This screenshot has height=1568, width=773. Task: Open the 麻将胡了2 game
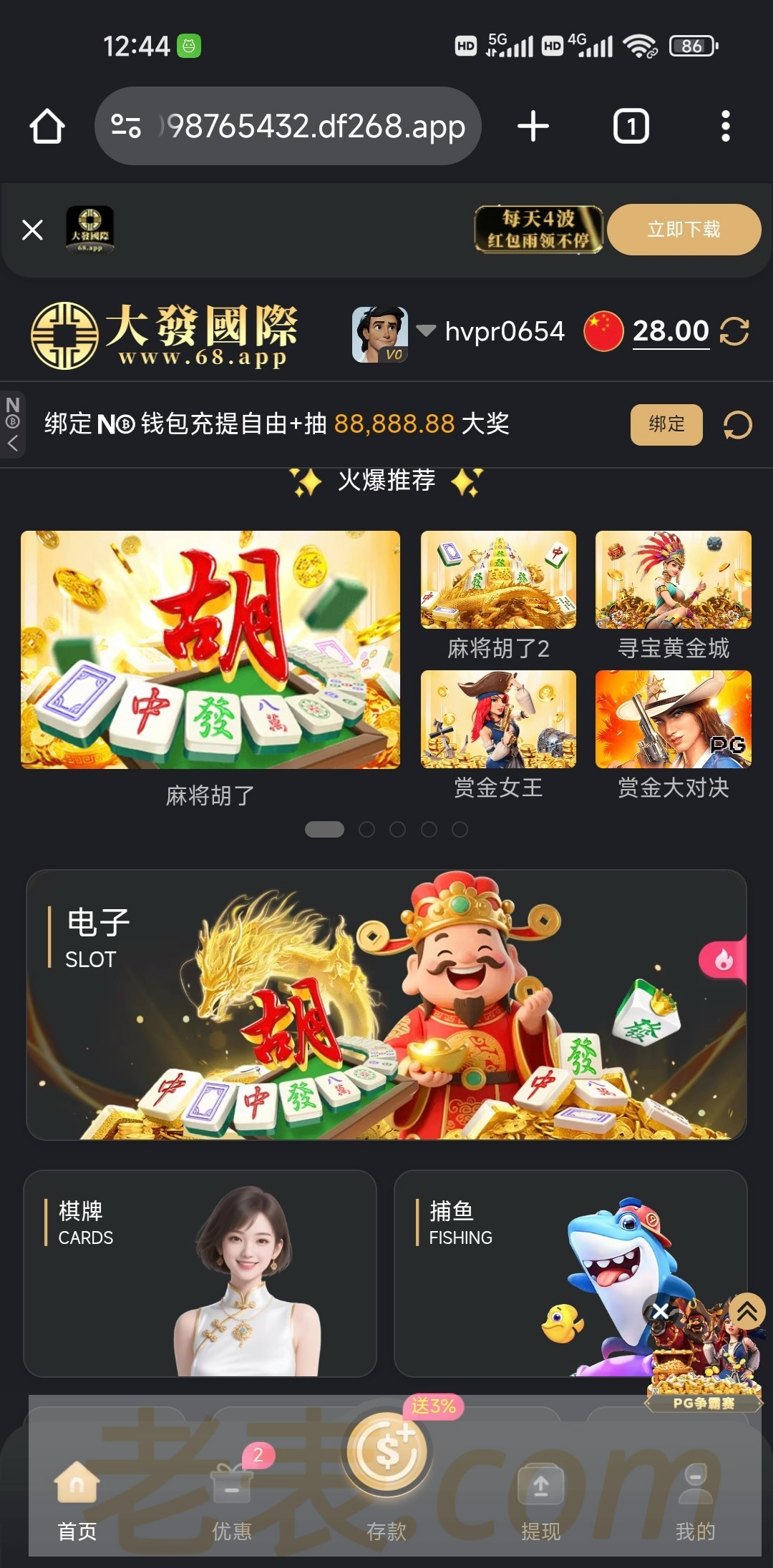click(498, 580)
